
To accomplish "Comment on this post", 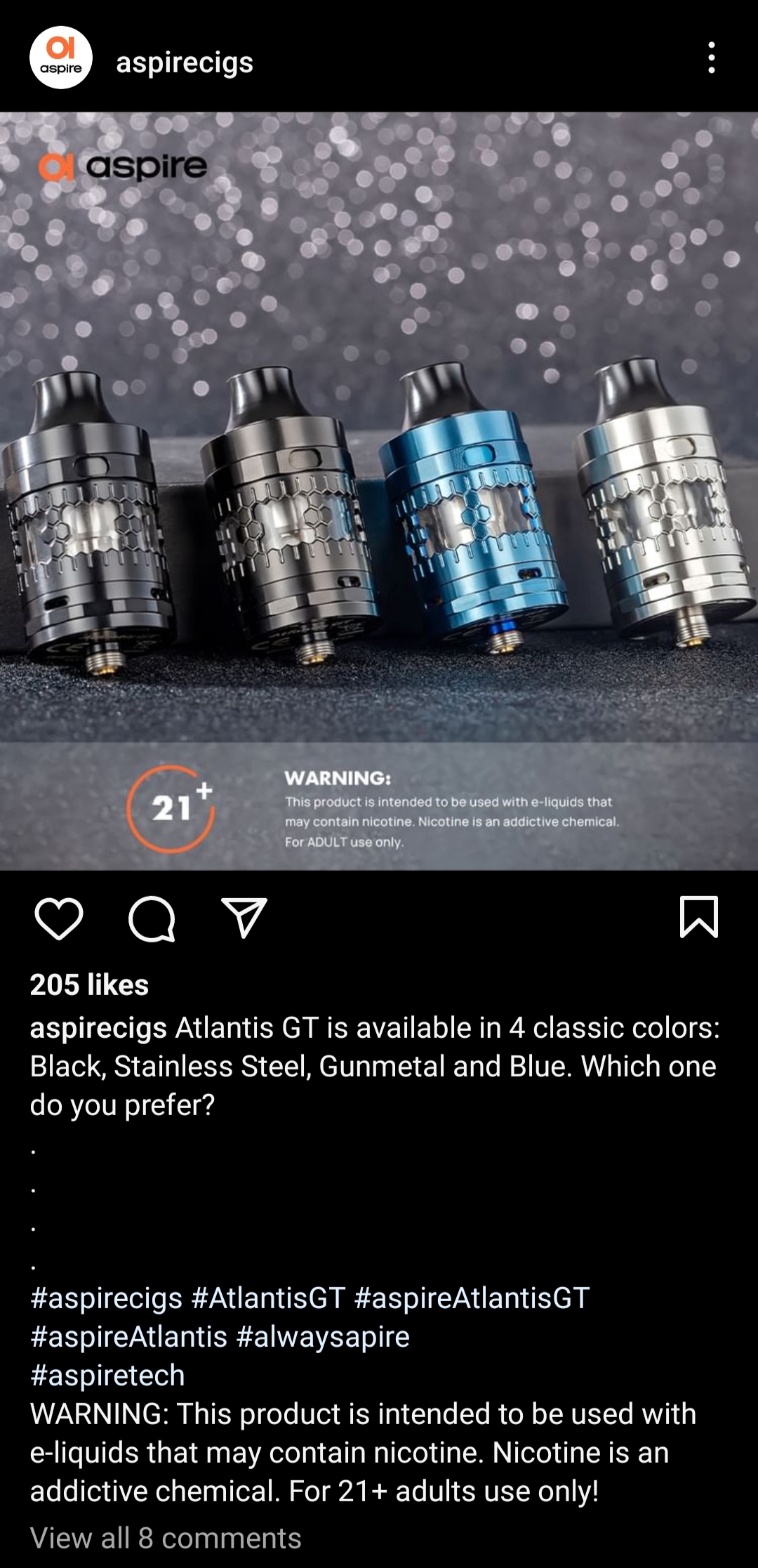I will (152, 918).
